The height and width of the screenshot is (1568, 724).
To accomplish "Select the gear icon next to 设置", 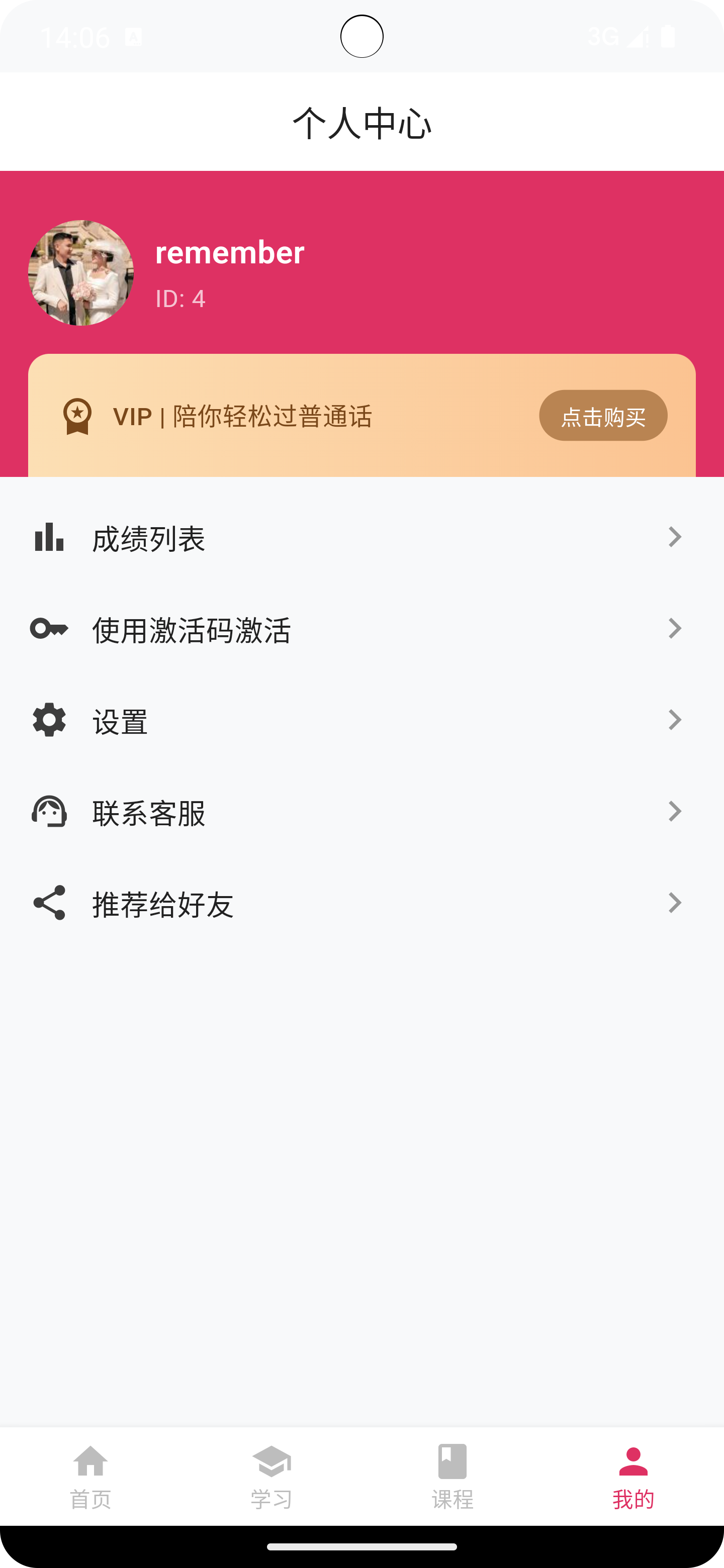I will [x=48, y=721].
